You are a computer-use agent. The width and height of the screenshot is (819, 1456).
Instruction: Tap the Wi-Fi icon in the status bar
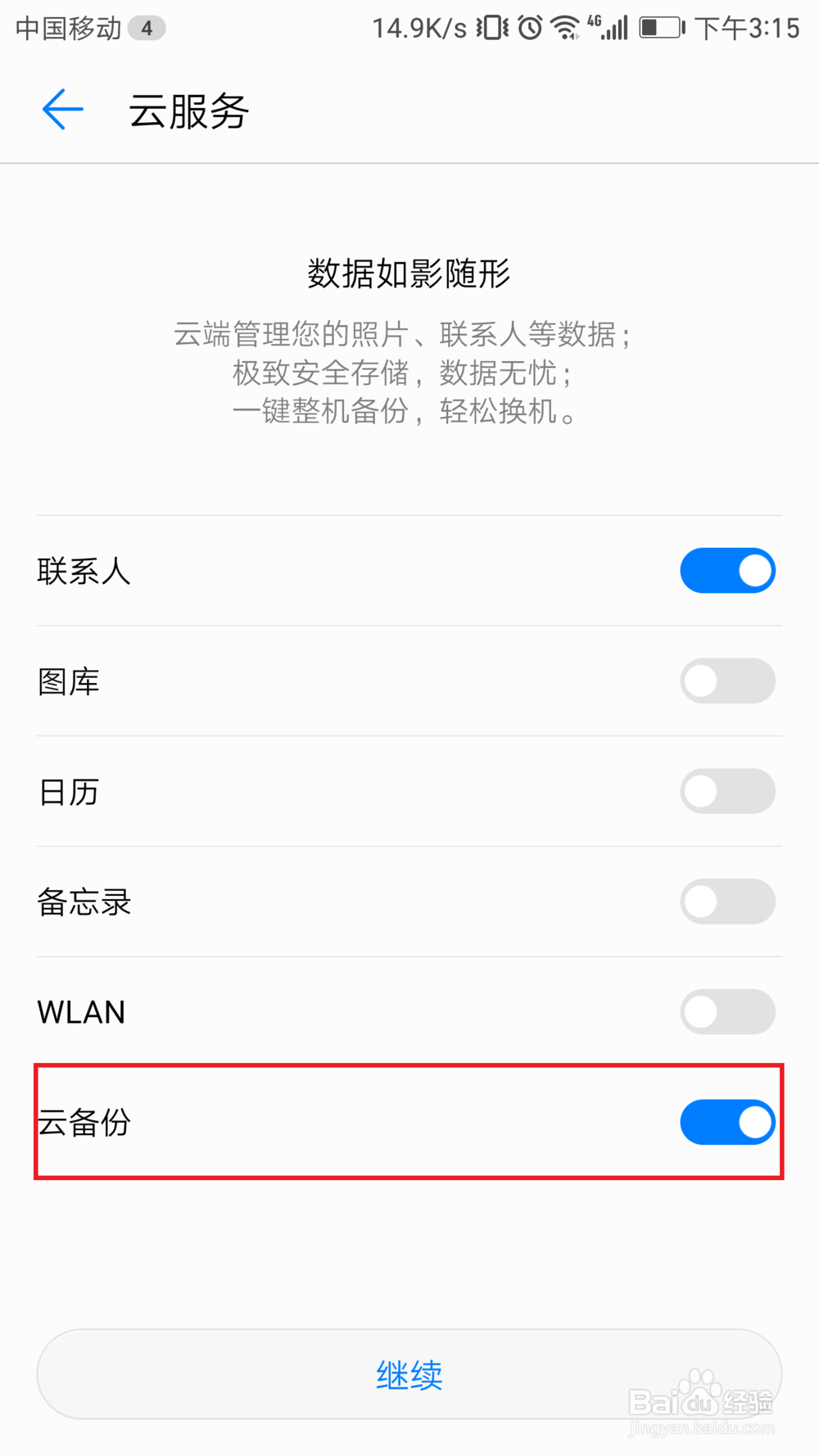coord(566,27)
